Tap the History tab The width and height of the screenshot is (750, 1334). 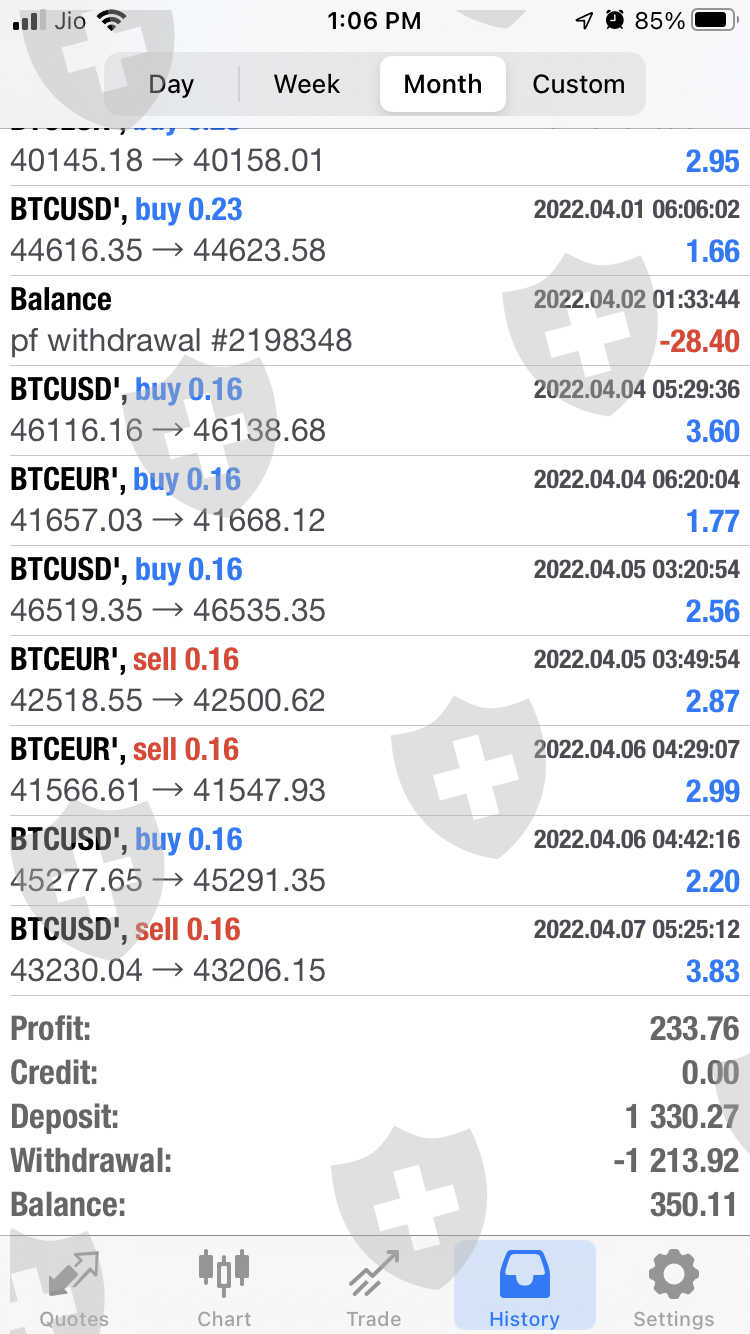click(x=524, y=1289)
